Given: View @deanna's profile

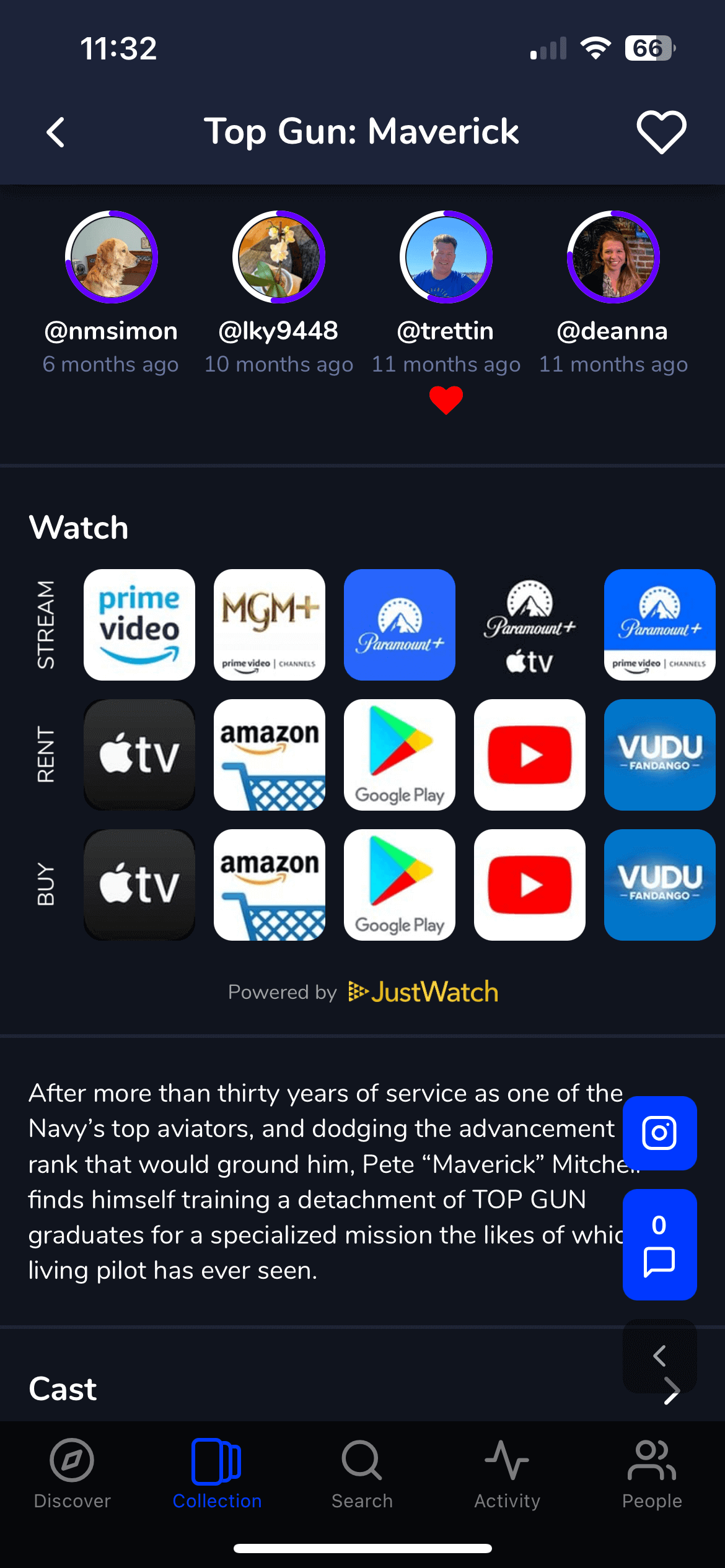Looking at the screenshot, I should point(613,257).
